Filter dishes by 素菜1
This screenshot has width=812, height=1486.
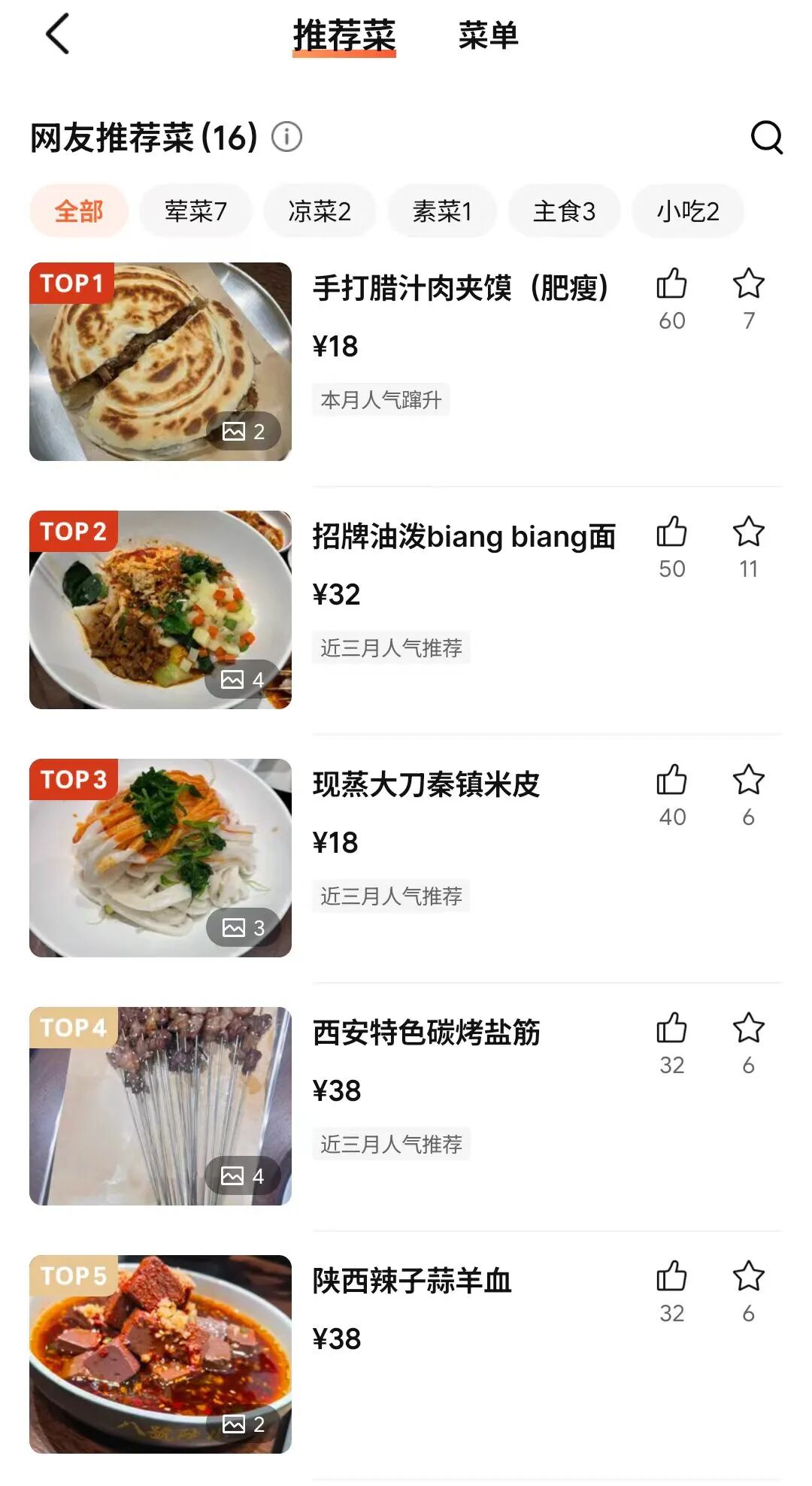tap(442, 211)
